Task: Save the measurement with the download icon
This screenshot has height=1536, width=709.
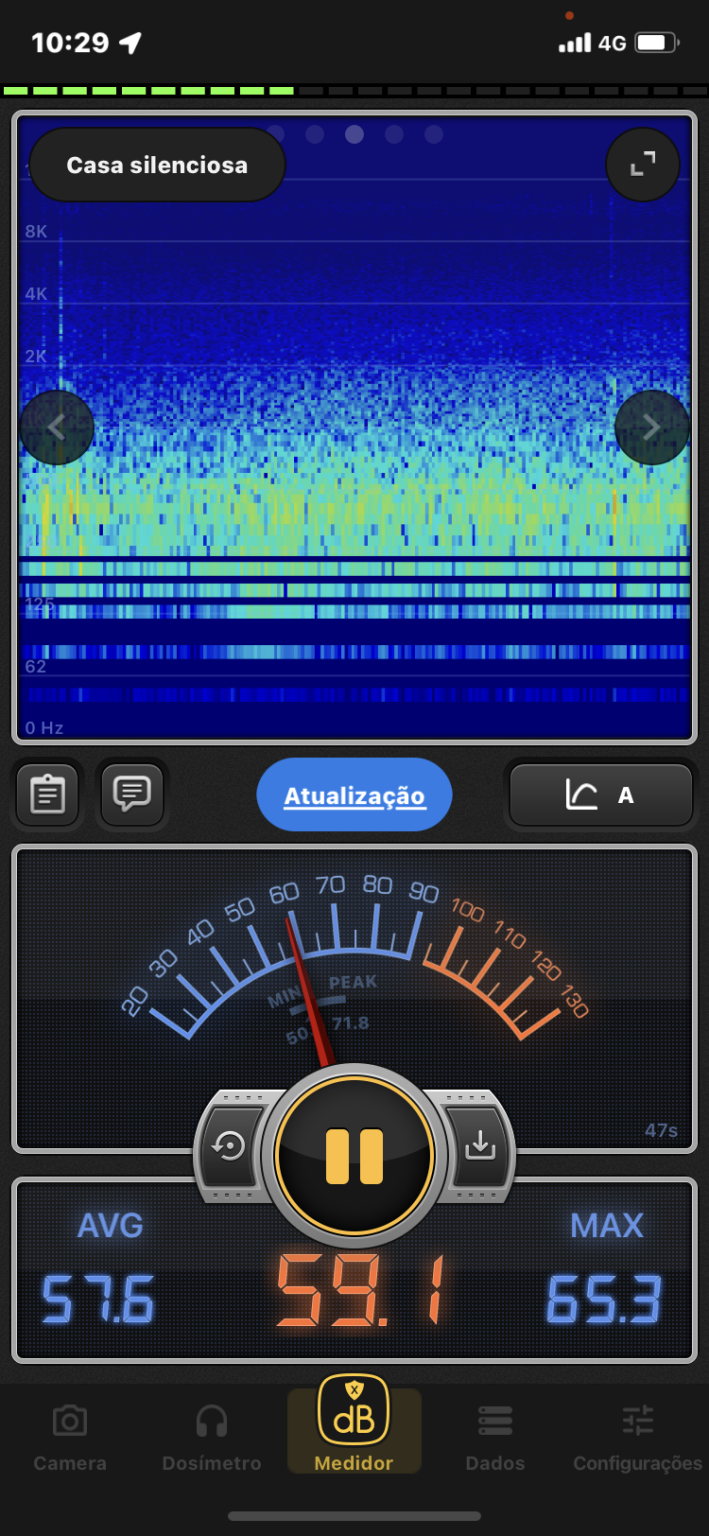Action: (x=480, y=1146)
